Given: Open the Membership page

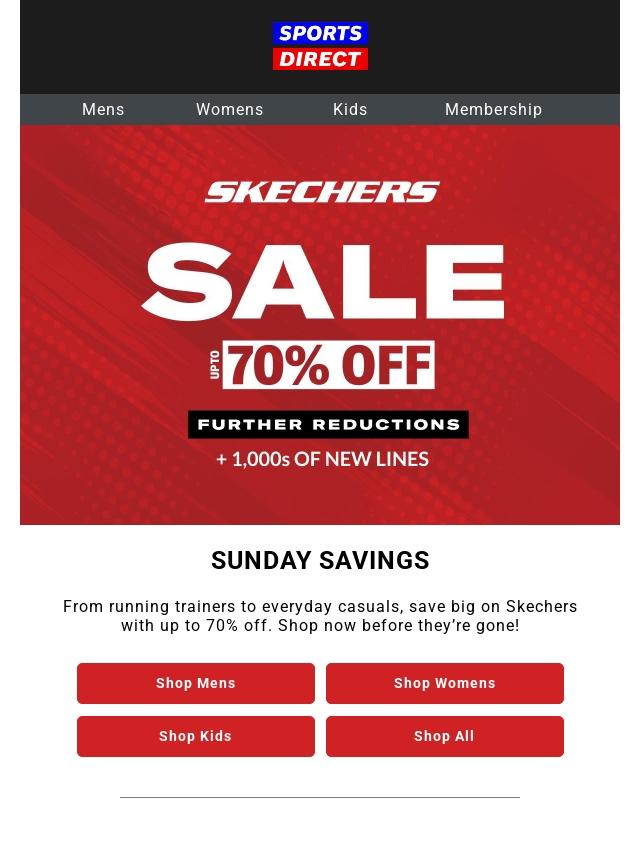Looking at the screenshot, I should coord(493,110).
